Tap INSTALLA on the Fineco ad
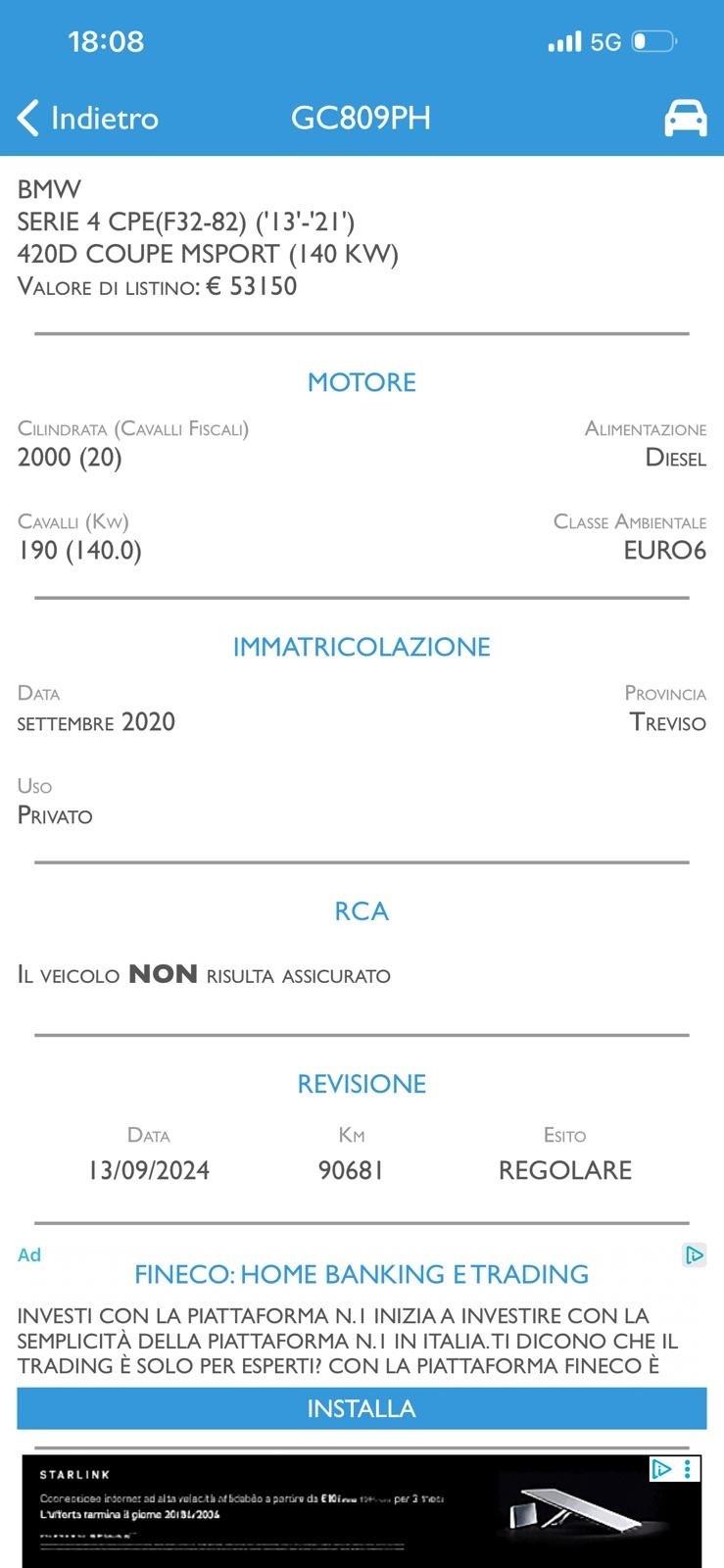The height and width of the screenshot is (1568, 724). coord(362,1408)
